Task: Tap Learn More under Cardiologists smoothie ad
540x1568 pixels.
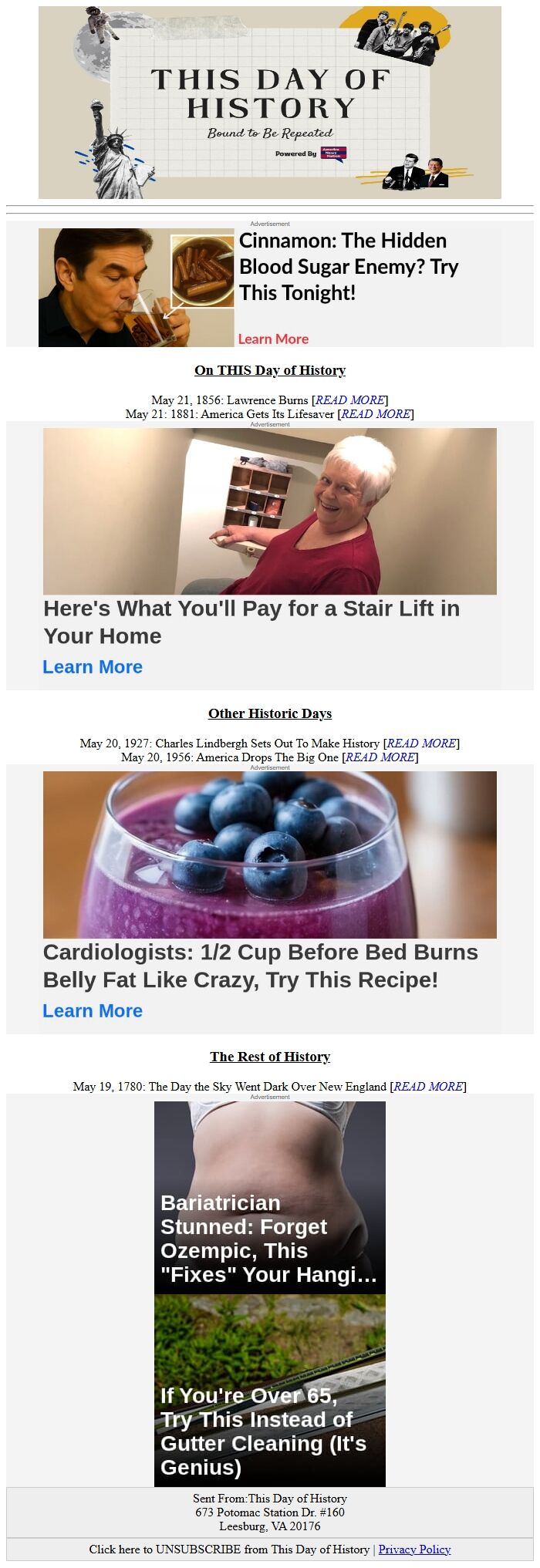Action: point(93,1010)
